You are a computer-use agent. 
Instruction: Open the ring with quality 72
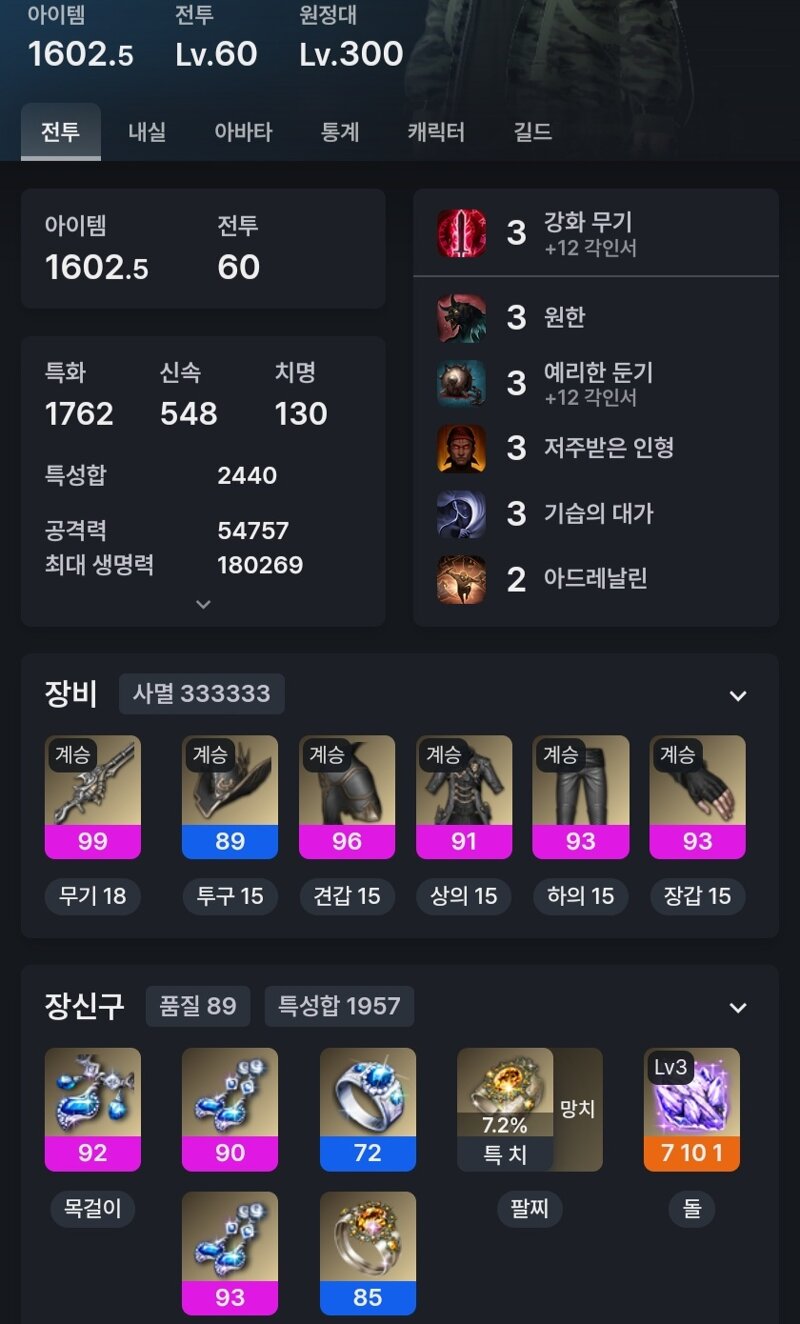(367, 1109)
